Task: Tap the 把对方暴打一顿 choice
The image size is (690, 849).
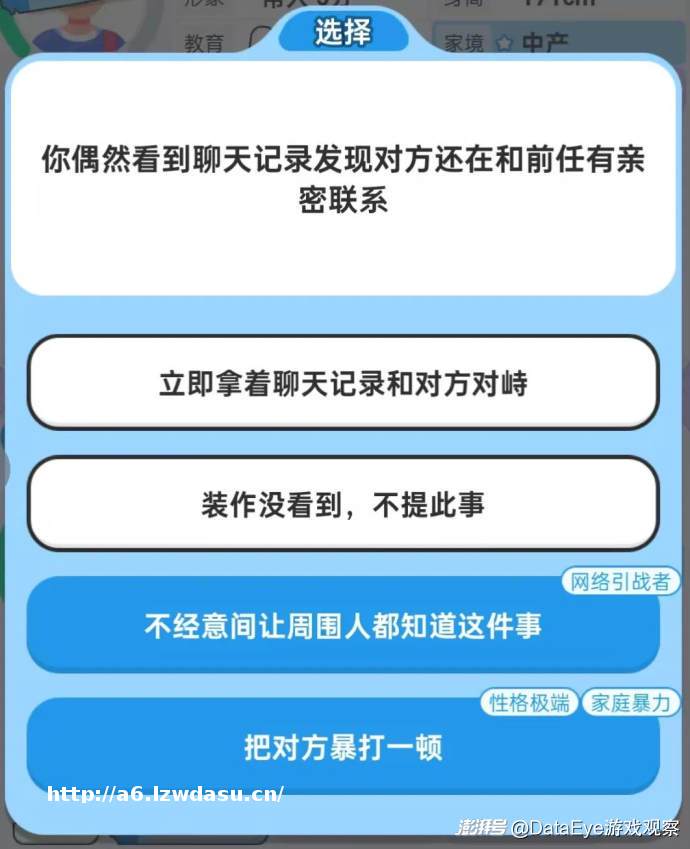Action: [x=343, y=746]
